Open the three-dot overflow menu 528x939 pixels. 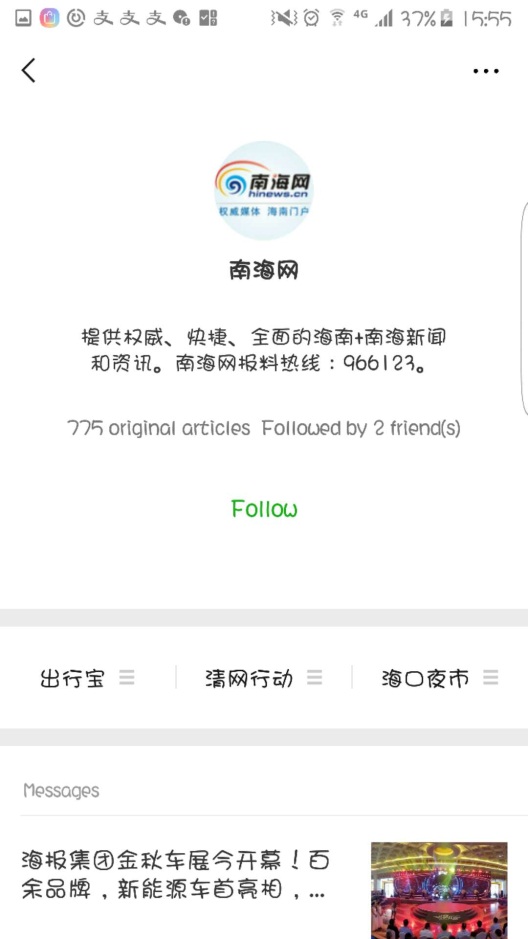tap(485, 71)
